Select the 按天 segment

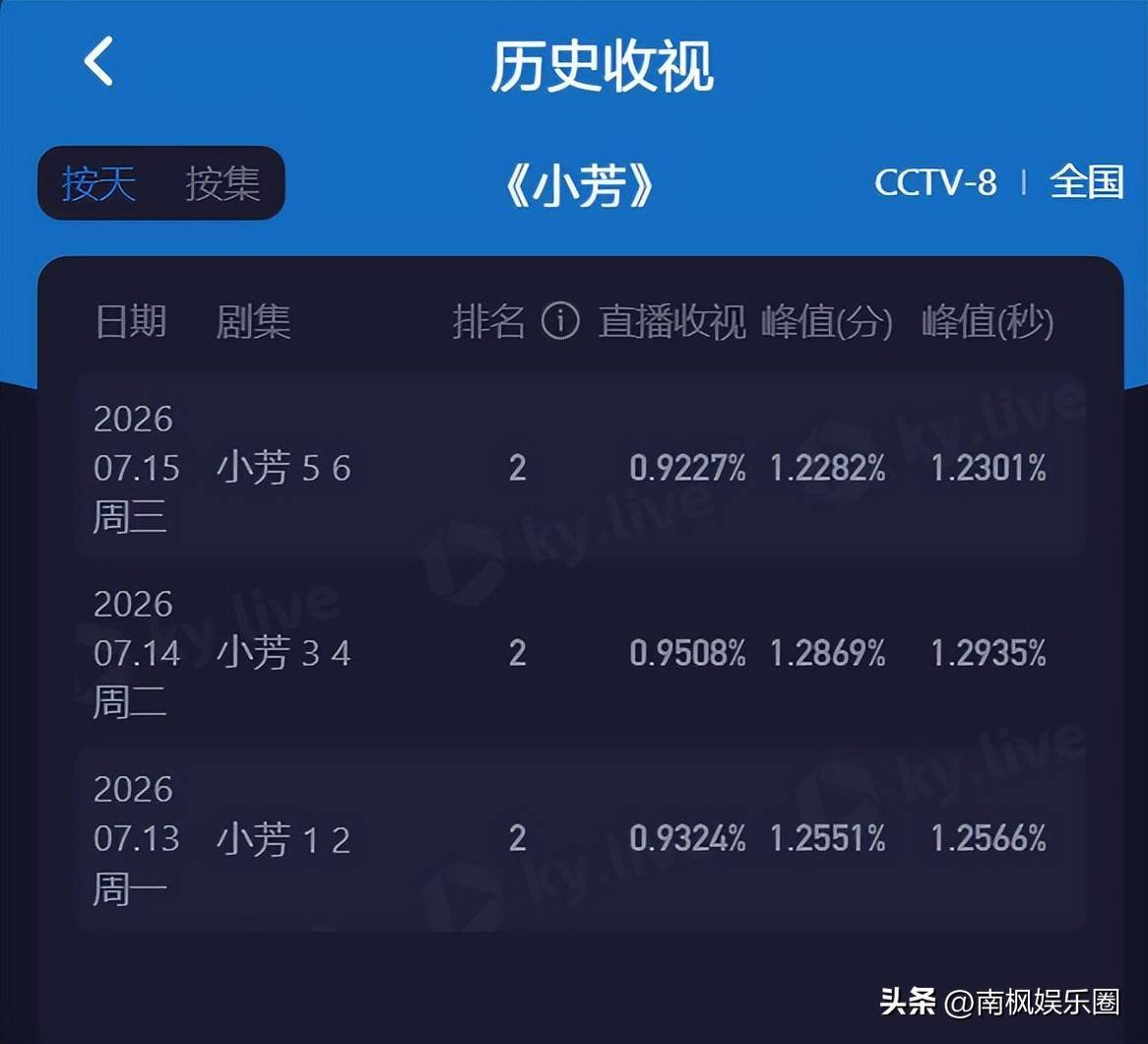[98, 183]
